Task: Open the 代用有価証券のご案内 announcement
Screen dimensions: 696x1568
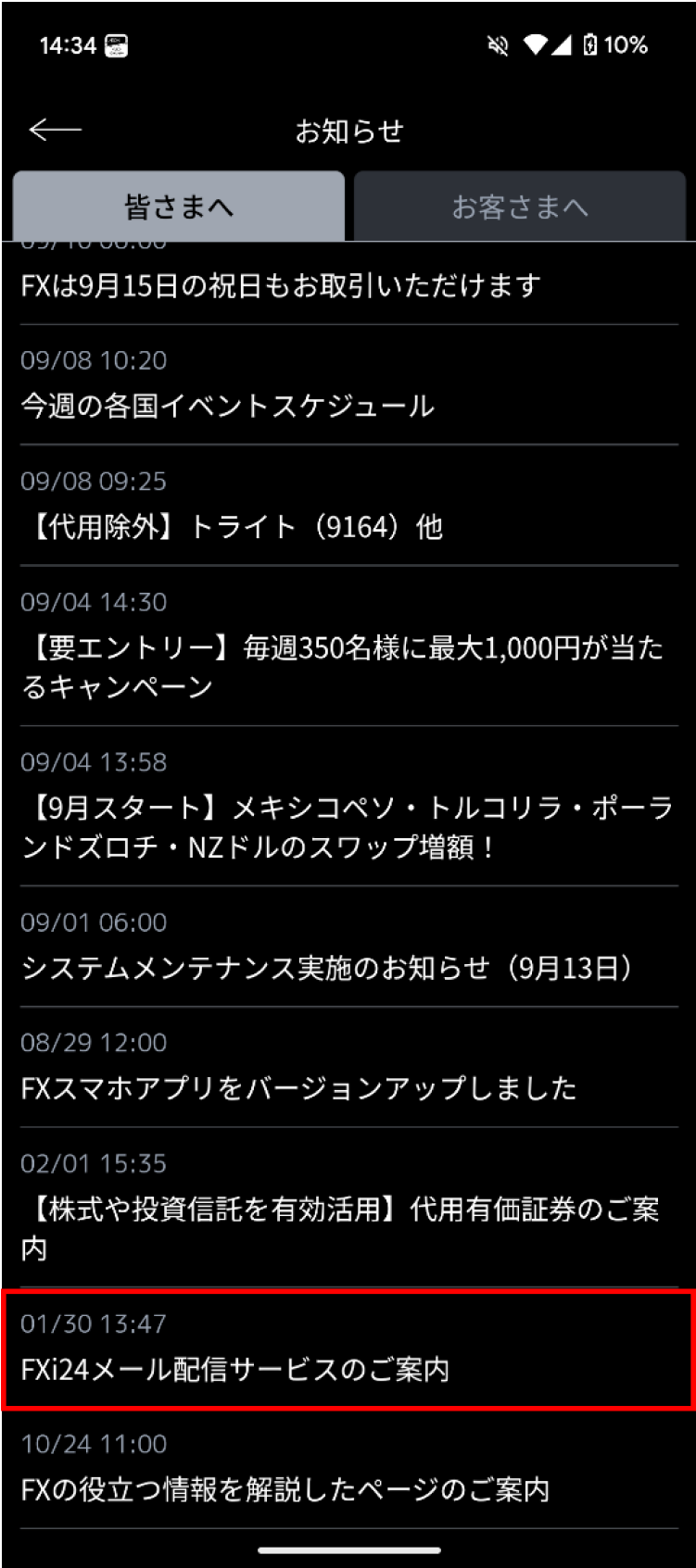Action: [348, 1208]
